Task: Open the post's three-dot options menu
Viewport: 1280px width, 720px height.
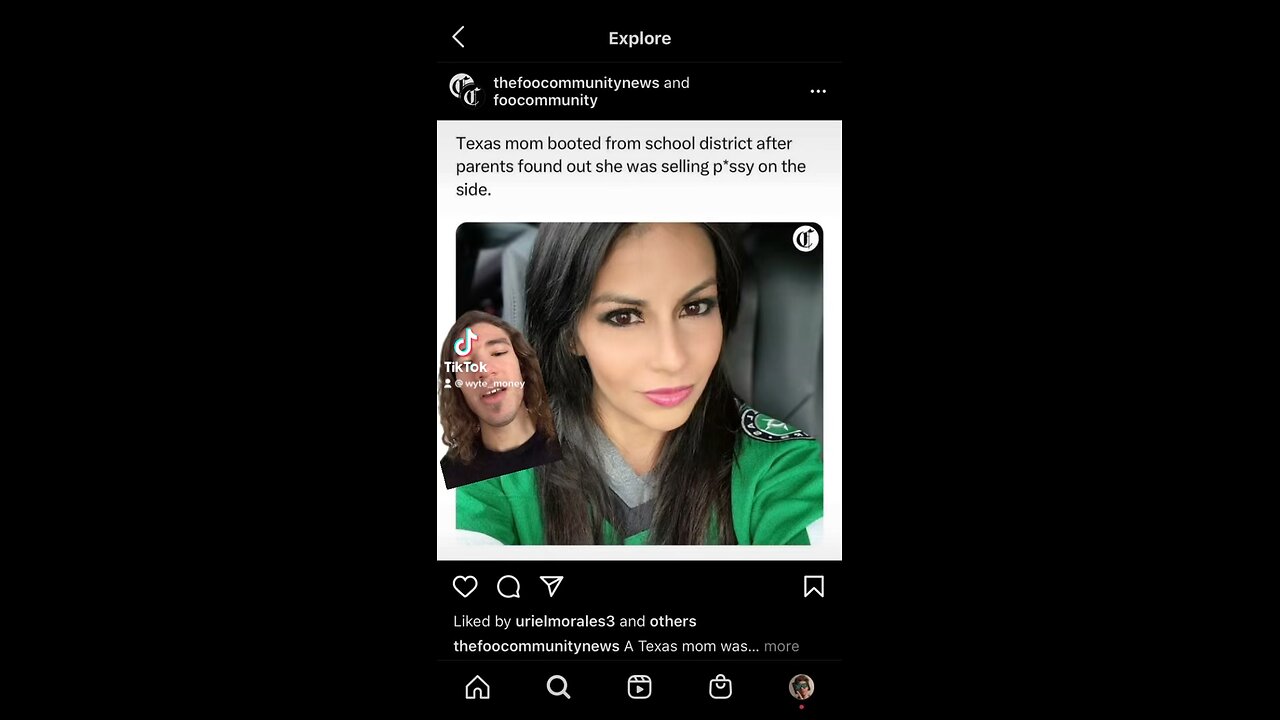Action: (x=818, y=91)
